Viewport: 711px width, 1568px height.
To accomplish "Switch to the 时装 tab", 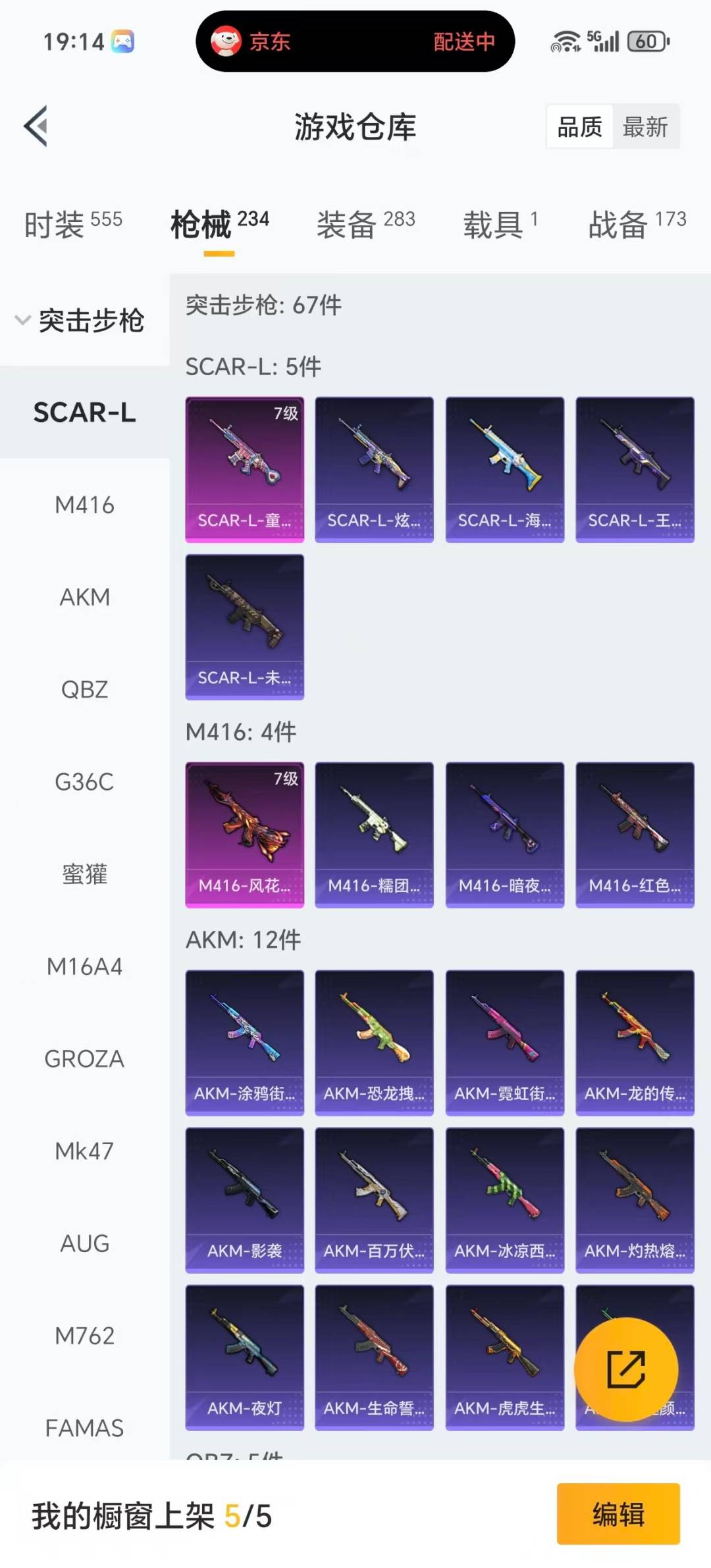I will point(72,224).
